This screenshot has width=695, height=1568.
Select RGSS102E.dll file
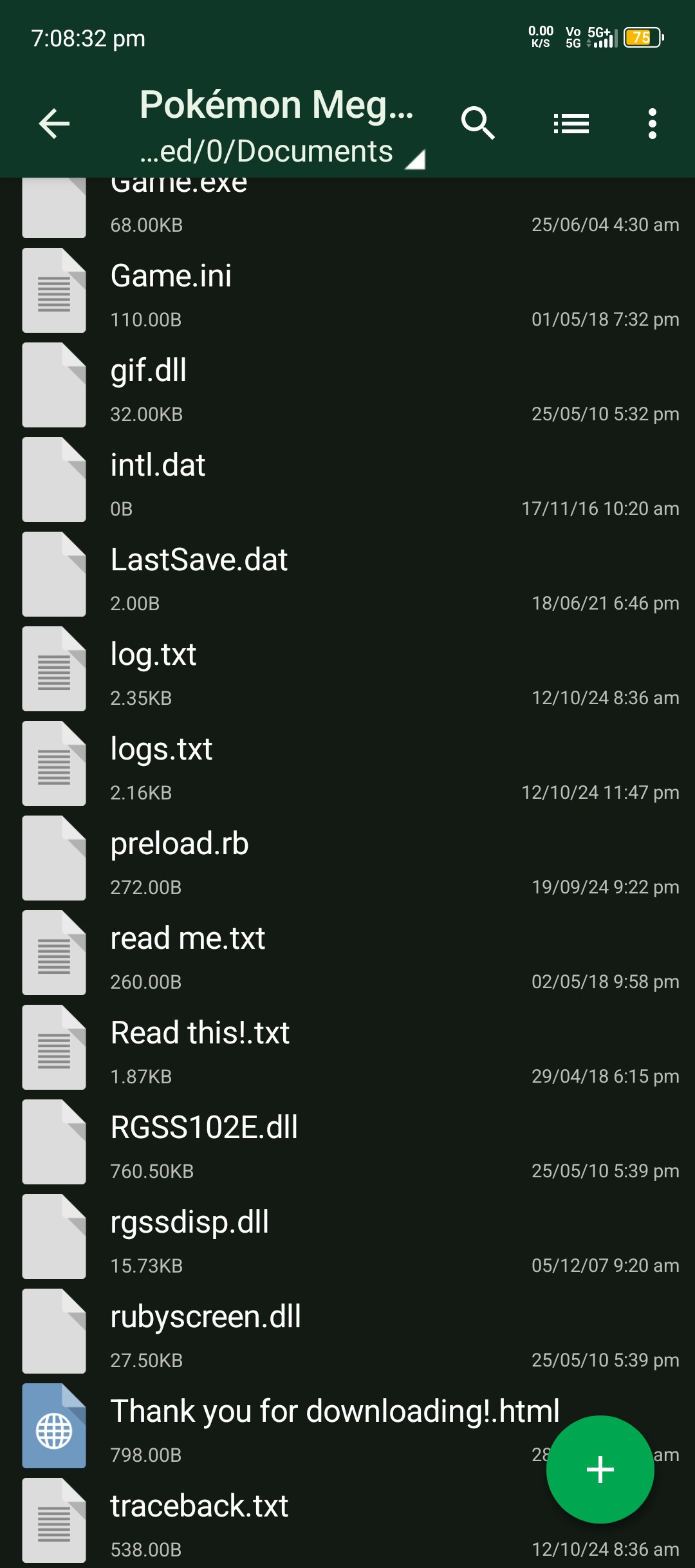[347, 1142]
